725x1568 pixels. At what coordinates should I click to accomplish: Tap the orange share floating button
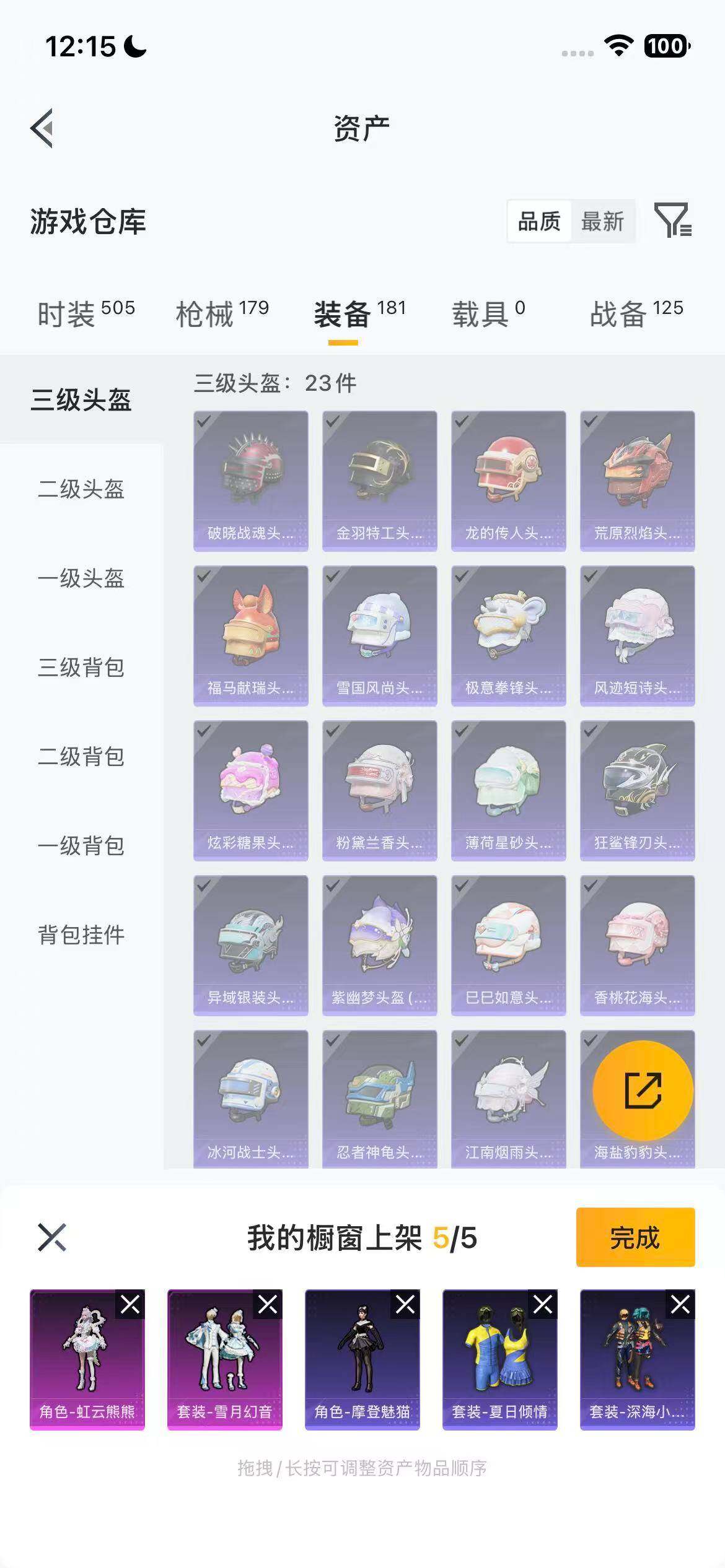[x=643, y=1090]
